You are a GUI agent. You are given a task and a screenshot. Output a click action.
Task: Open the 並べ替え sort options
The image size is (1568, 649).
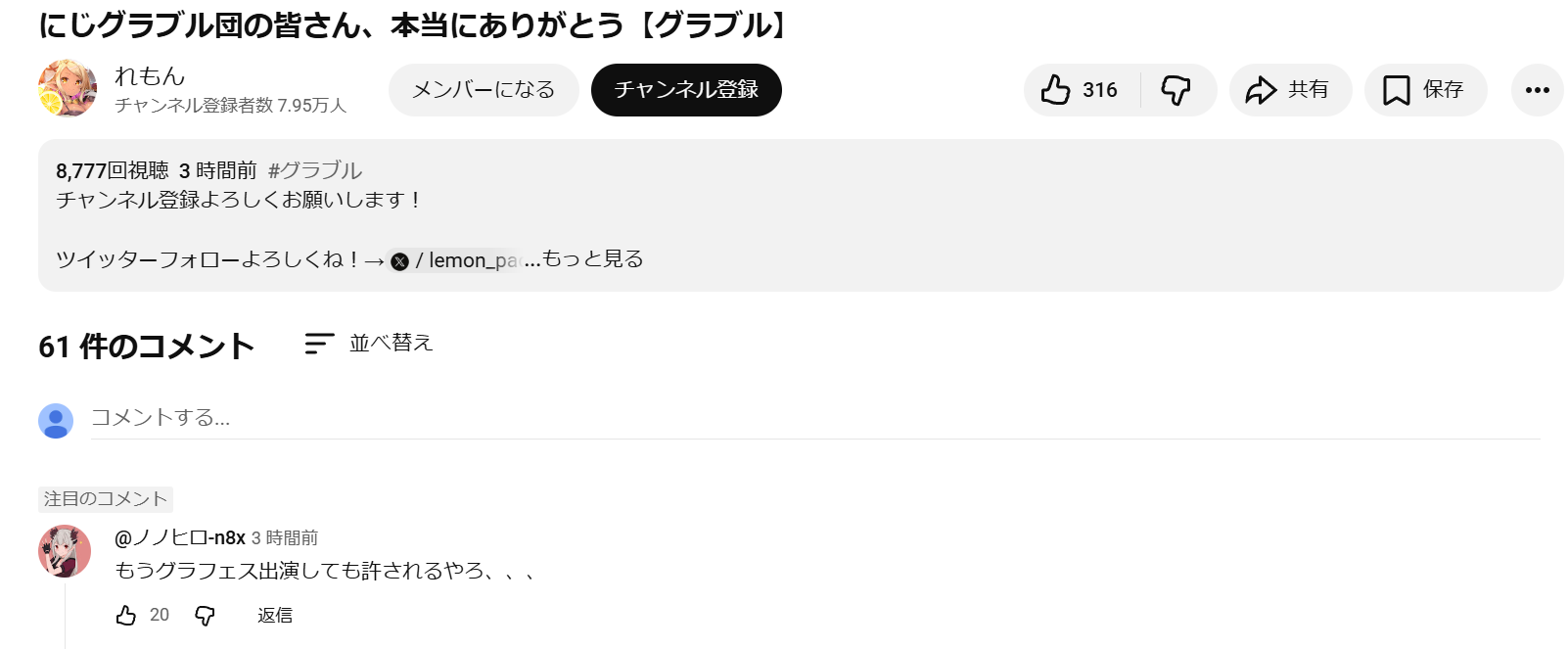(x=369, y=344)
